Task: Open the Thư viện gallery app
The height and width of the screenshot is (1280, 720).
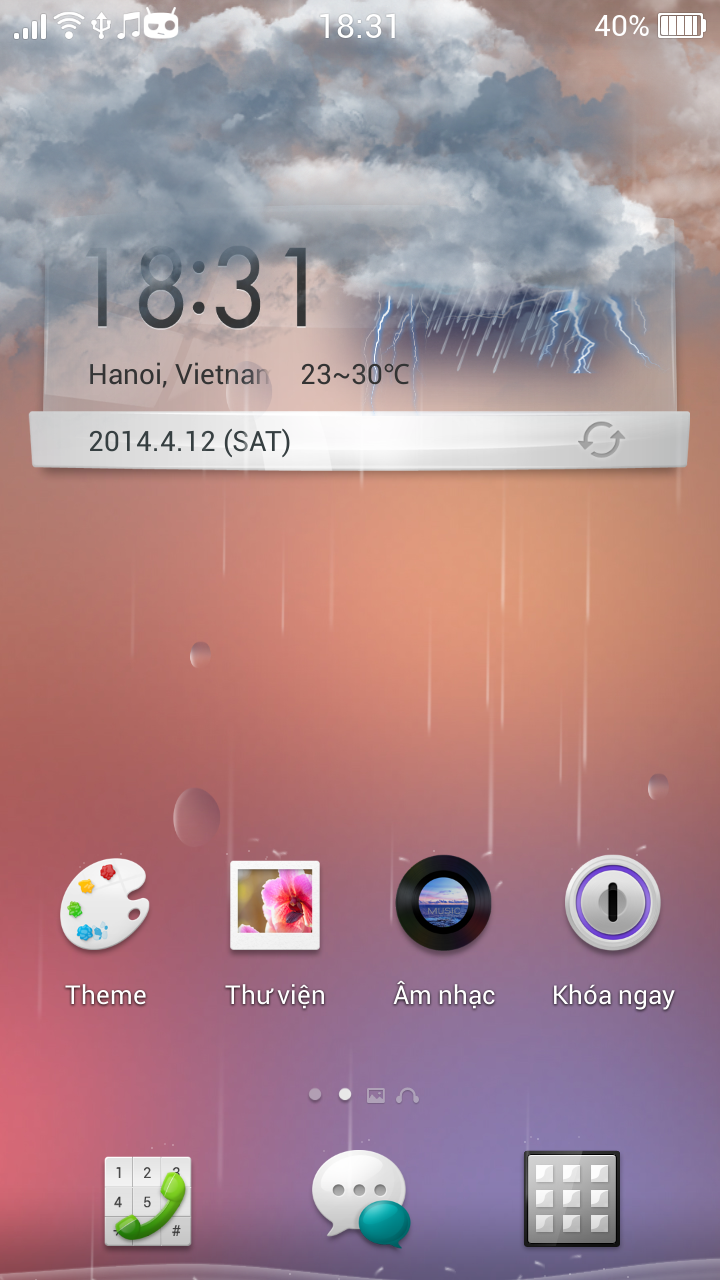Action: coord(275,905)
